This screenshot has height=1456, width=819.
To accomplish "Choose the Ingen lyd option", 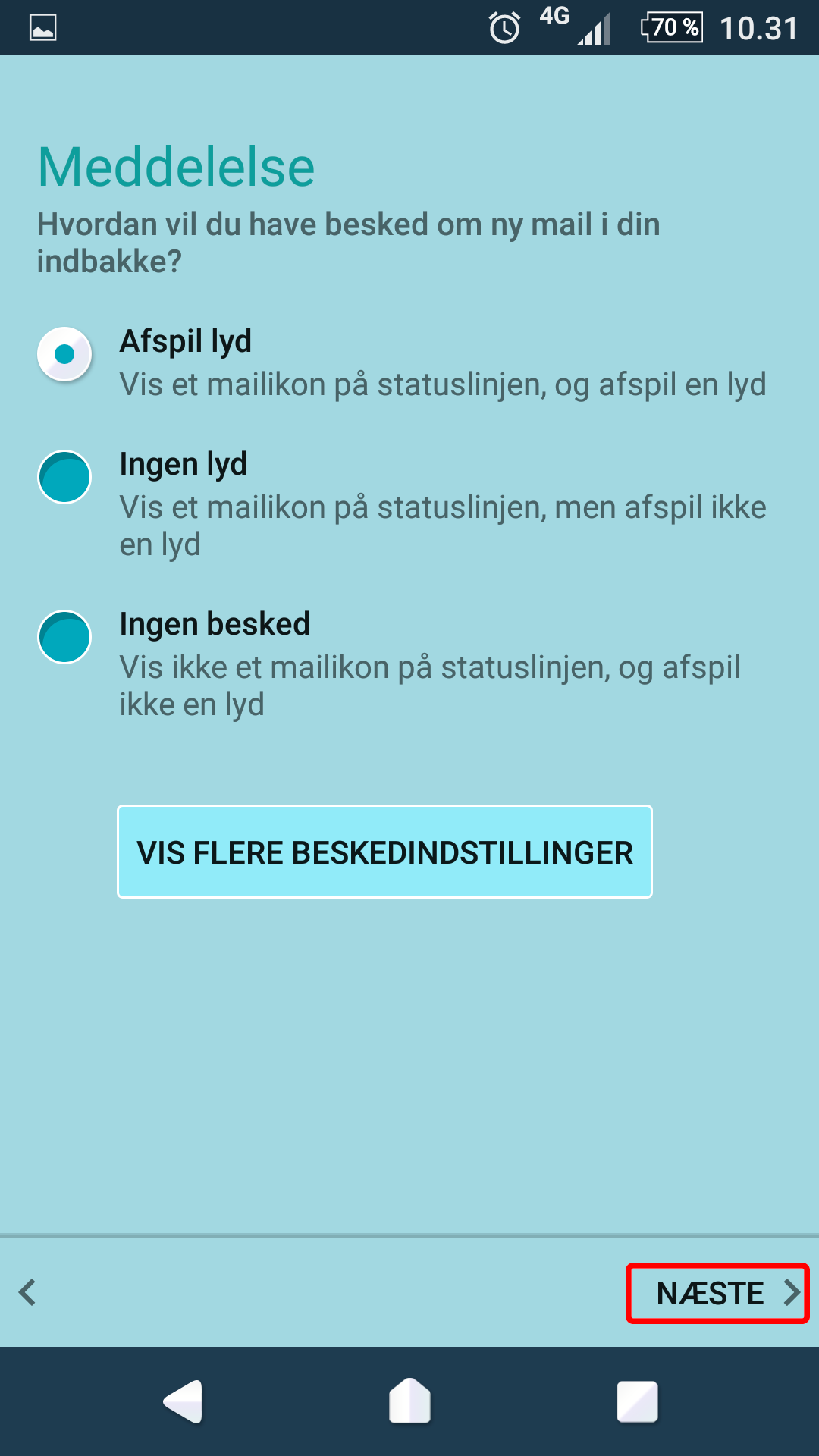I will pos(64,477).
